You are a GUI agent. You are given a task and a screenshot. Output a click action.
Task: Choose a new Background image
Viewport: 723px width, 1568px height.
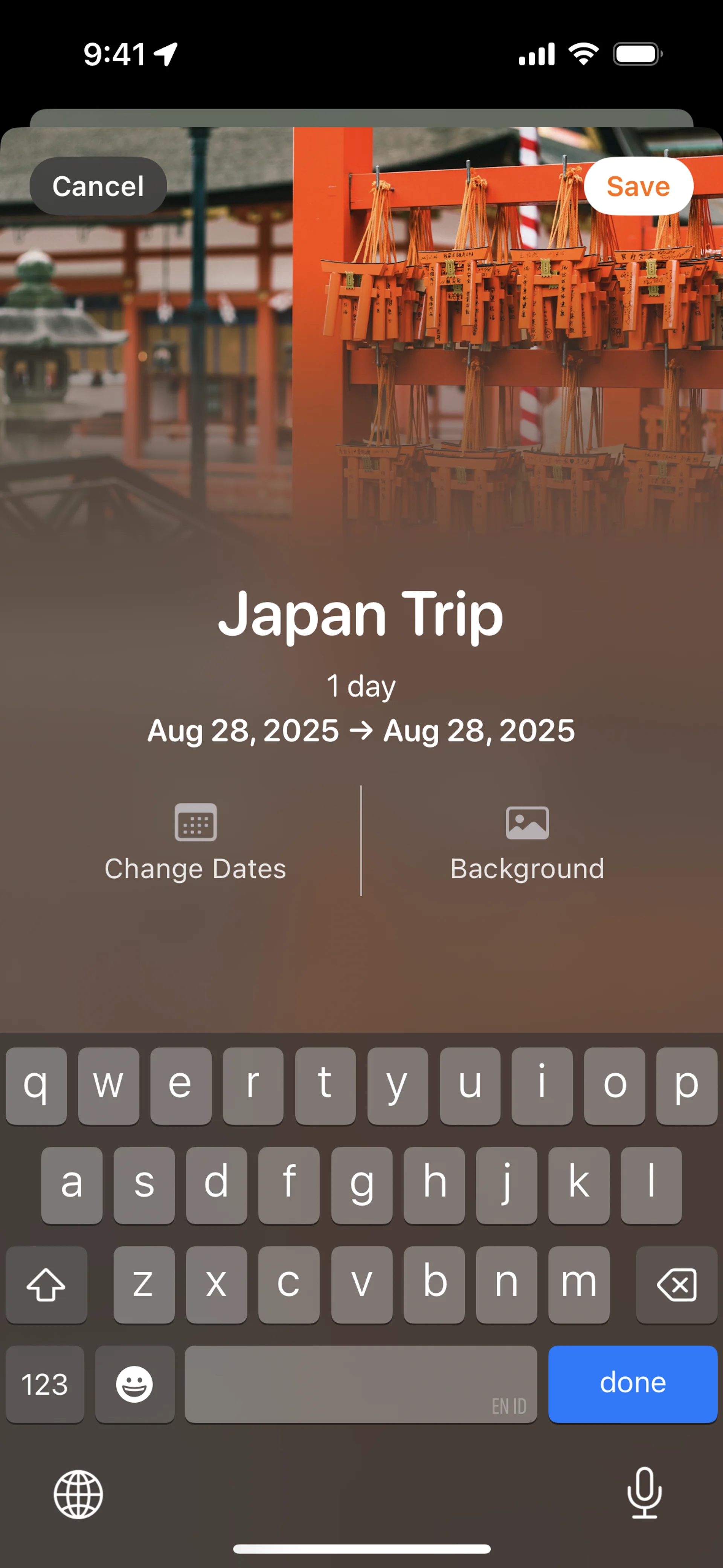[527, 841]
